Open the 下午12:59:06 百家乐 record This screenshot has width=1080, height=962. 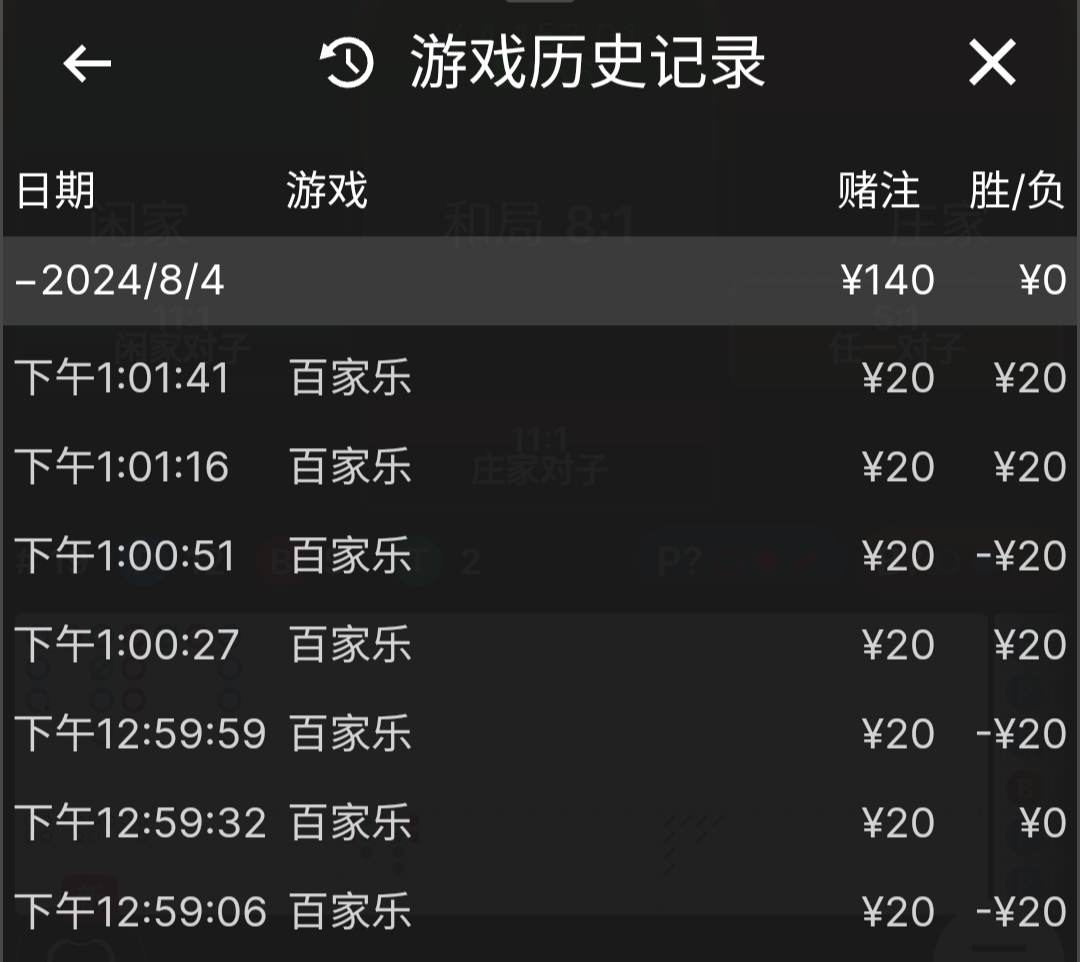coord(540,912)
